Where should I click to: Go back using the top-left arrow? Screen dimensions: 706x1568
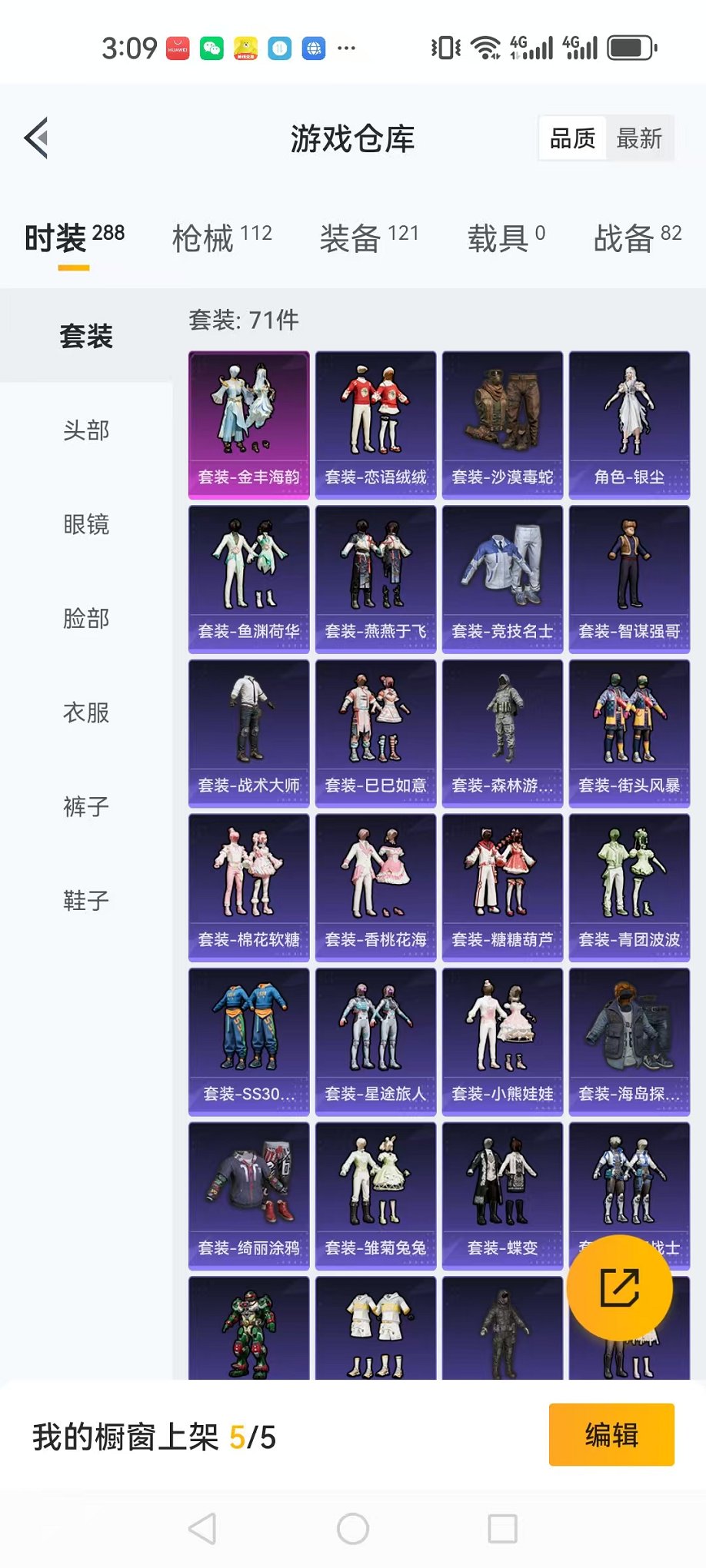37,138
